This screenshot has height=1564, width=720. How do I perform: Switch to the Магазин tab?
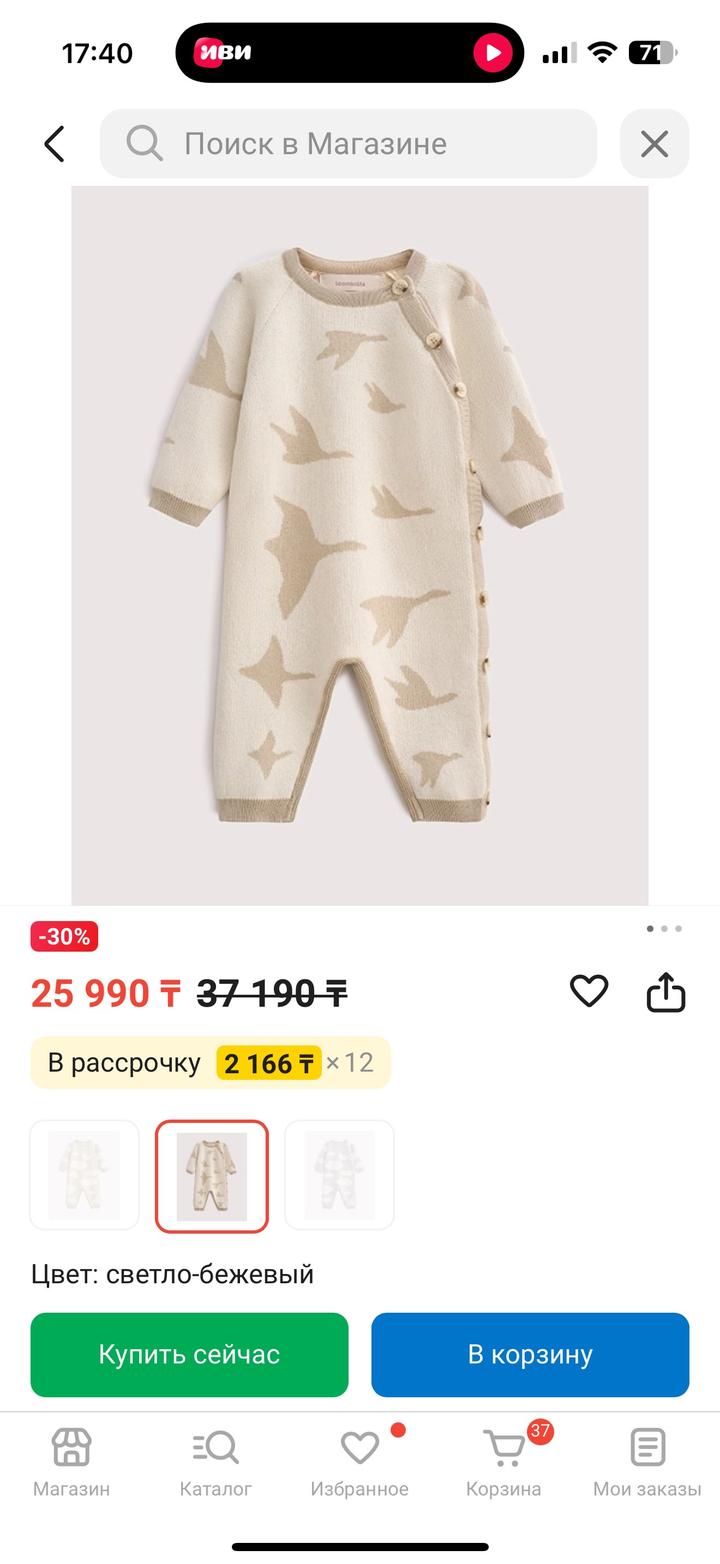point(71,1462)
